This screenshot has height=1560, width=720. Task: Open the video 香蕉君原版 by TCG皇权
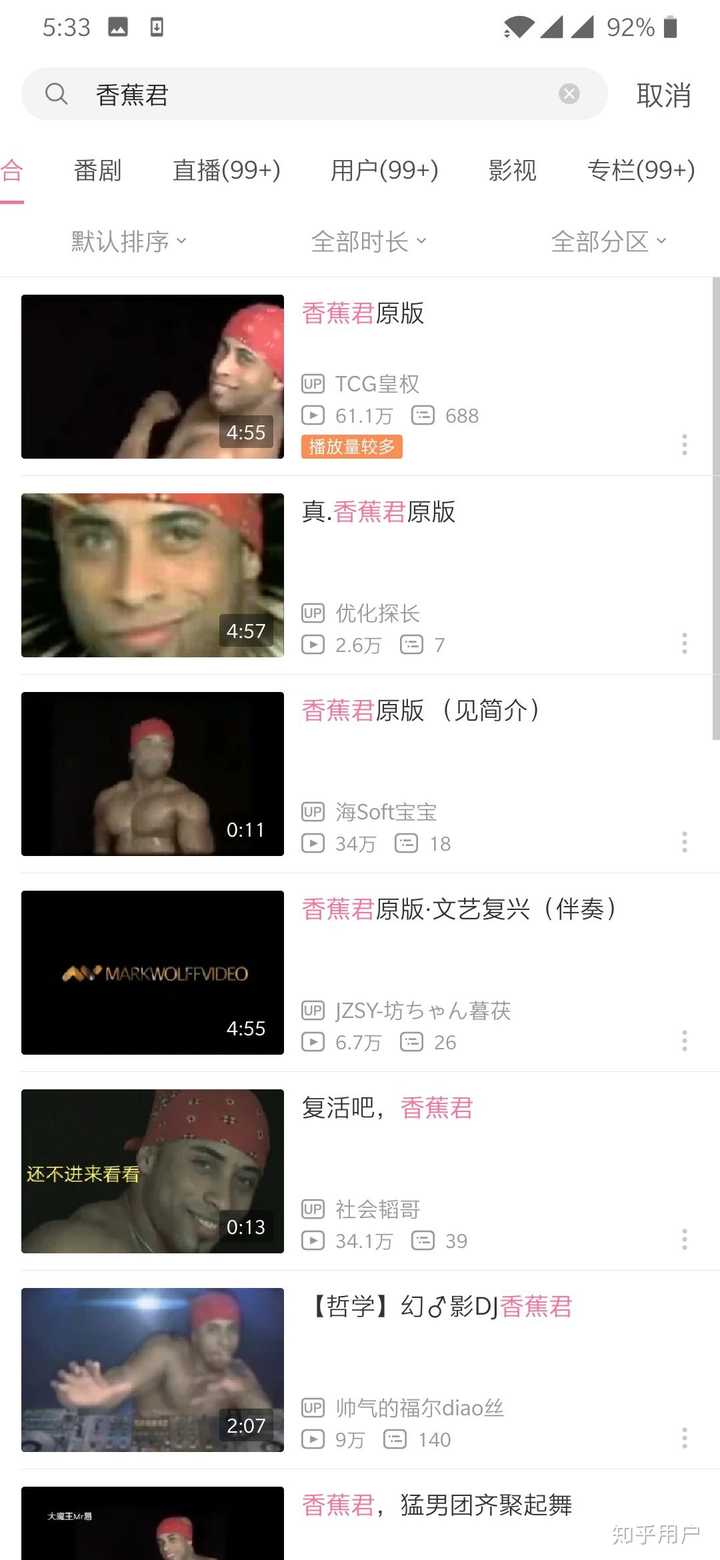tap(360, 377)
